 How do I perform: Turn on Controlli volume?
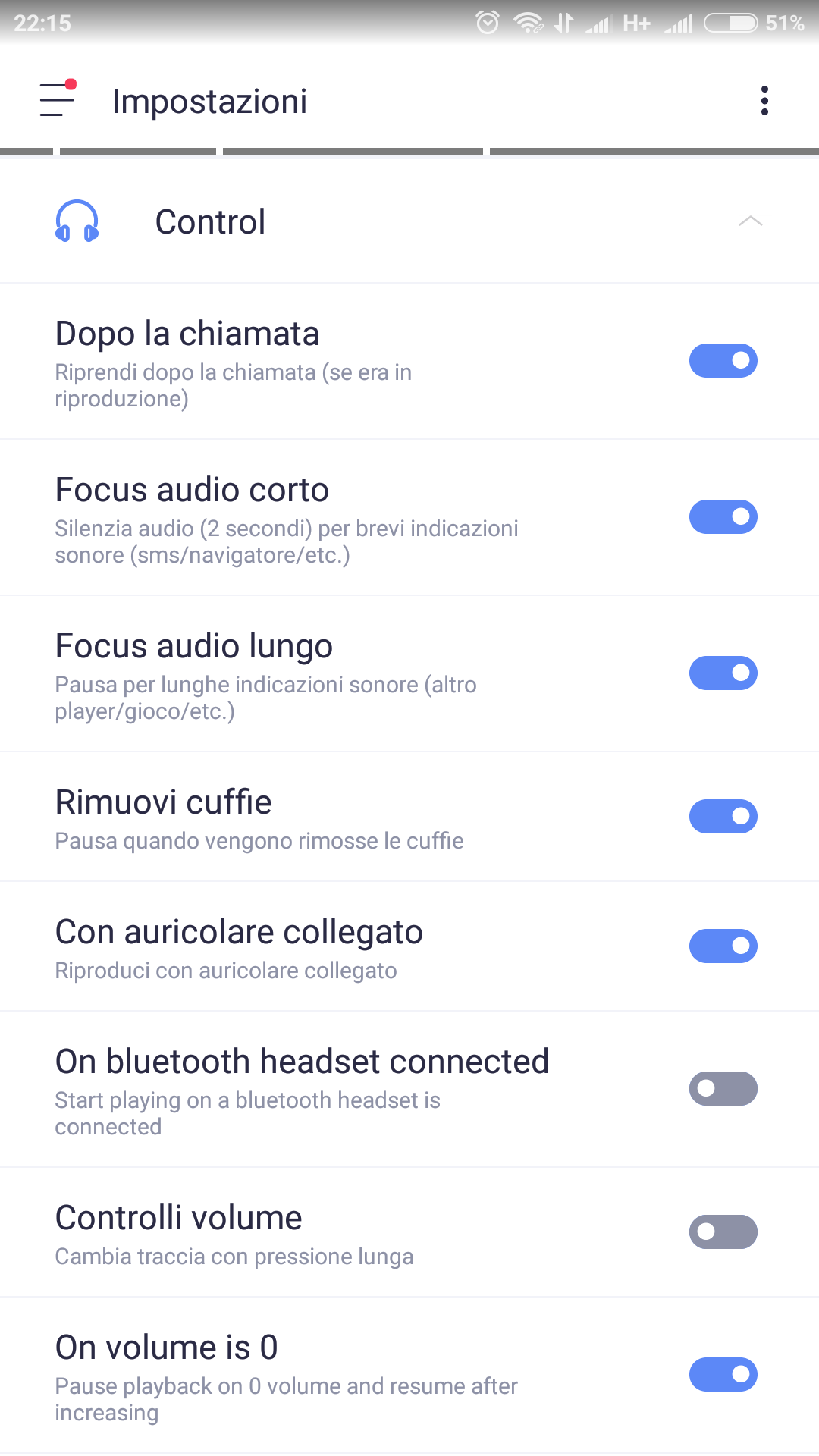coord(723,1232)
